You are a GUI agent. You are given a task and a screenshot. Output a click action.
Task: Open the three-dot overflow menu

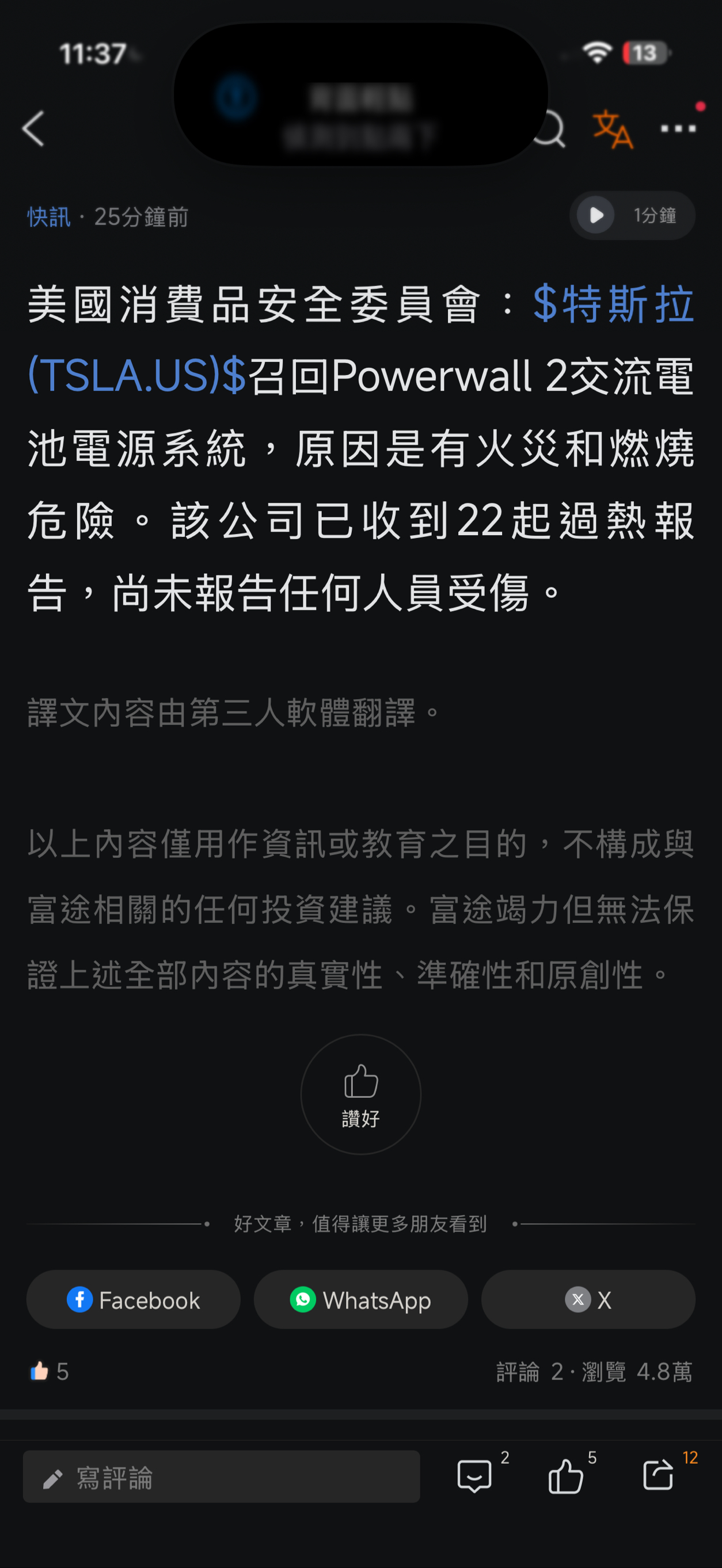coord(678,128)
